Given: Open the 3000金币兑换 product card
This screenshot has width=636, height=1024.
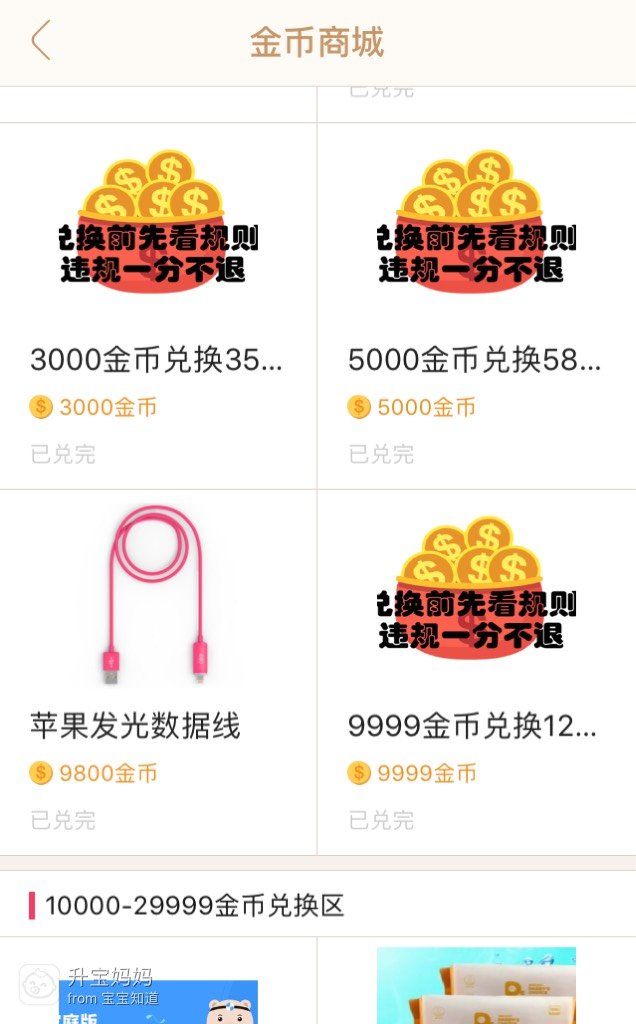Looking at the screenshot, I should point(157,305).
